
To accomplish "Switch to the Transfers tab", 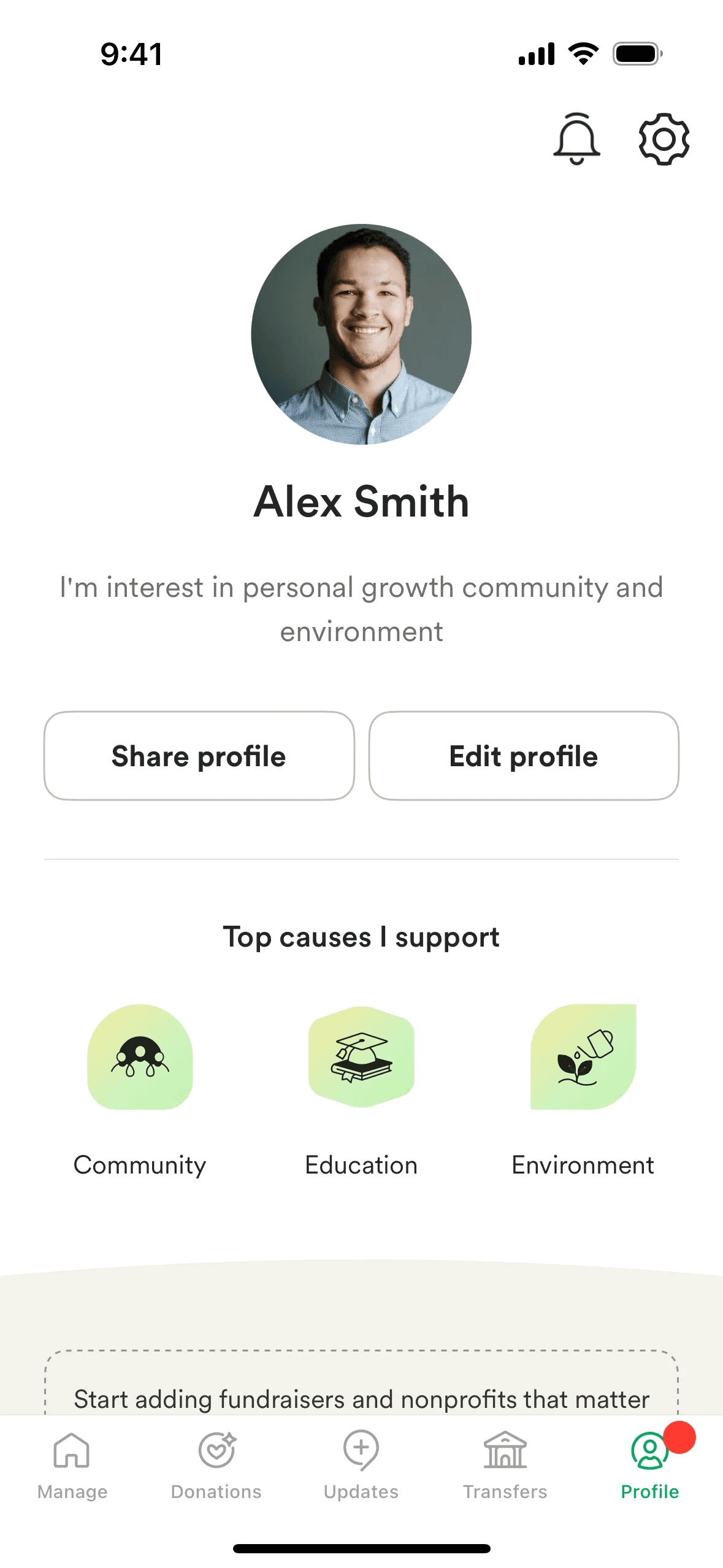I will click(x=505, y=1465).
